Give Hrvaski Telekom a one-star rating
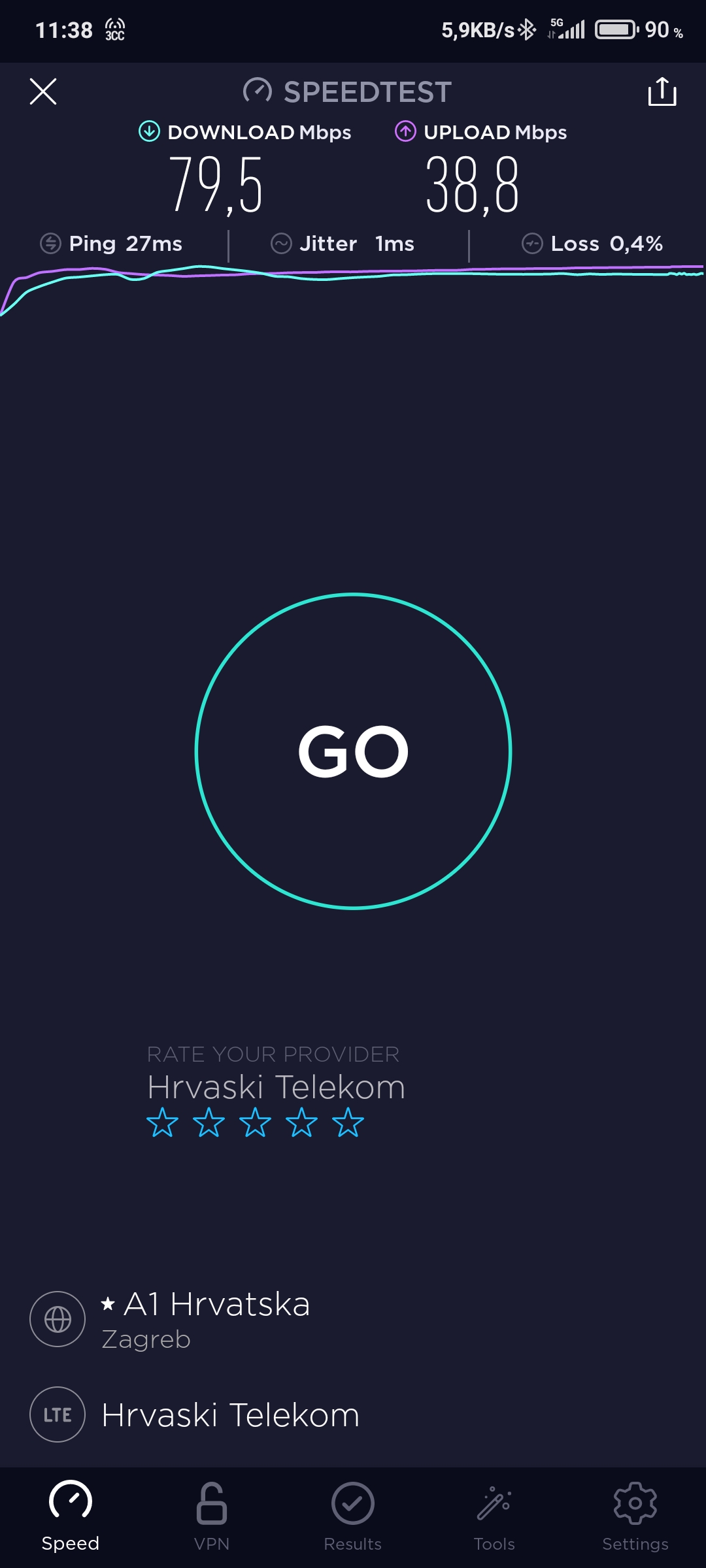Image resolution: width=706 pixels, height=1568 pixels. pyautogui.click(x=162, y=1122)
